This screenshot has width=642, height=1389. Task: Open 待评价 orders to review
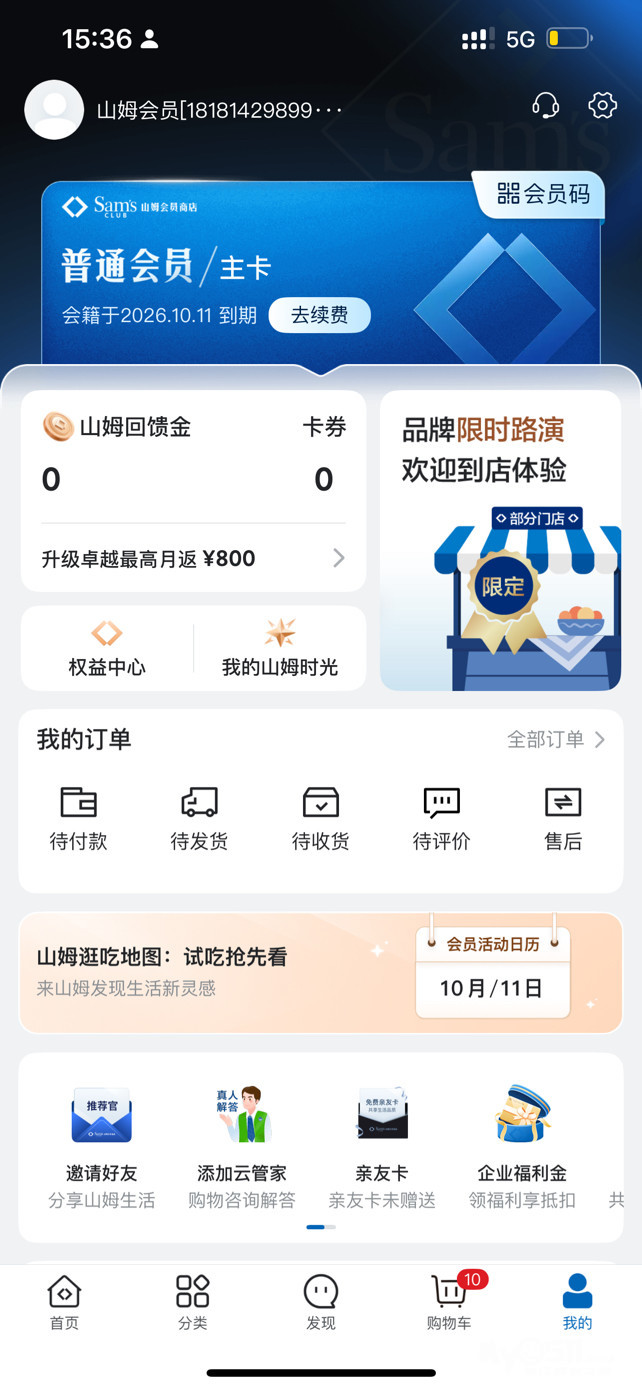[441, 817]
